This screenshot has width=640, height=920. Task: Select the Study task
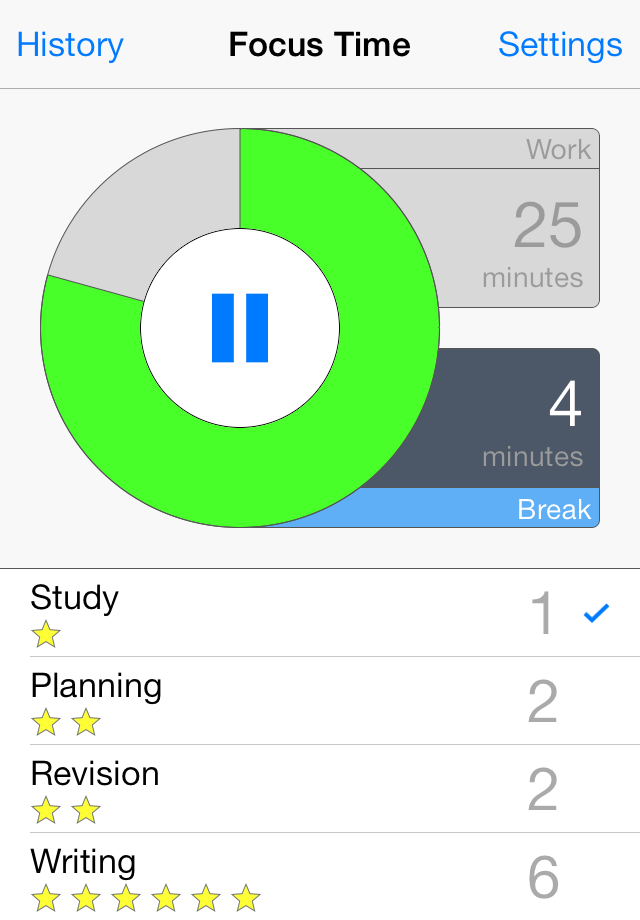300,613
